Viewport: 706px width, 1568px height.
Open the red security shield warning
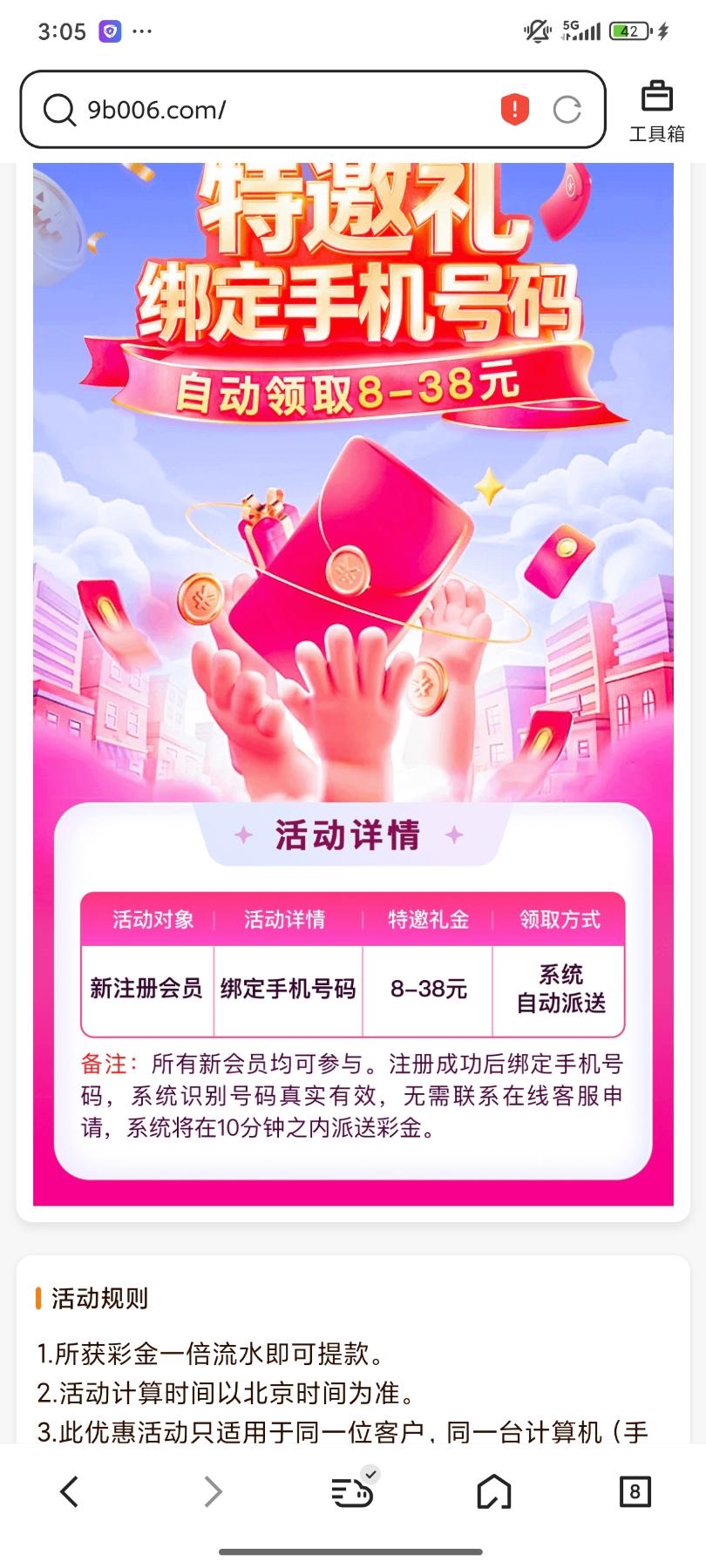[x=515, y=110]
